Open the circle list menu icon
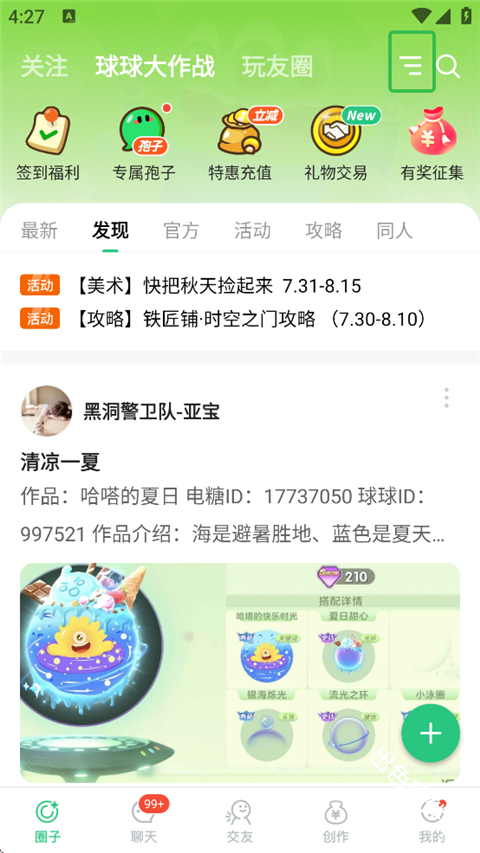 tap(412, 62)
